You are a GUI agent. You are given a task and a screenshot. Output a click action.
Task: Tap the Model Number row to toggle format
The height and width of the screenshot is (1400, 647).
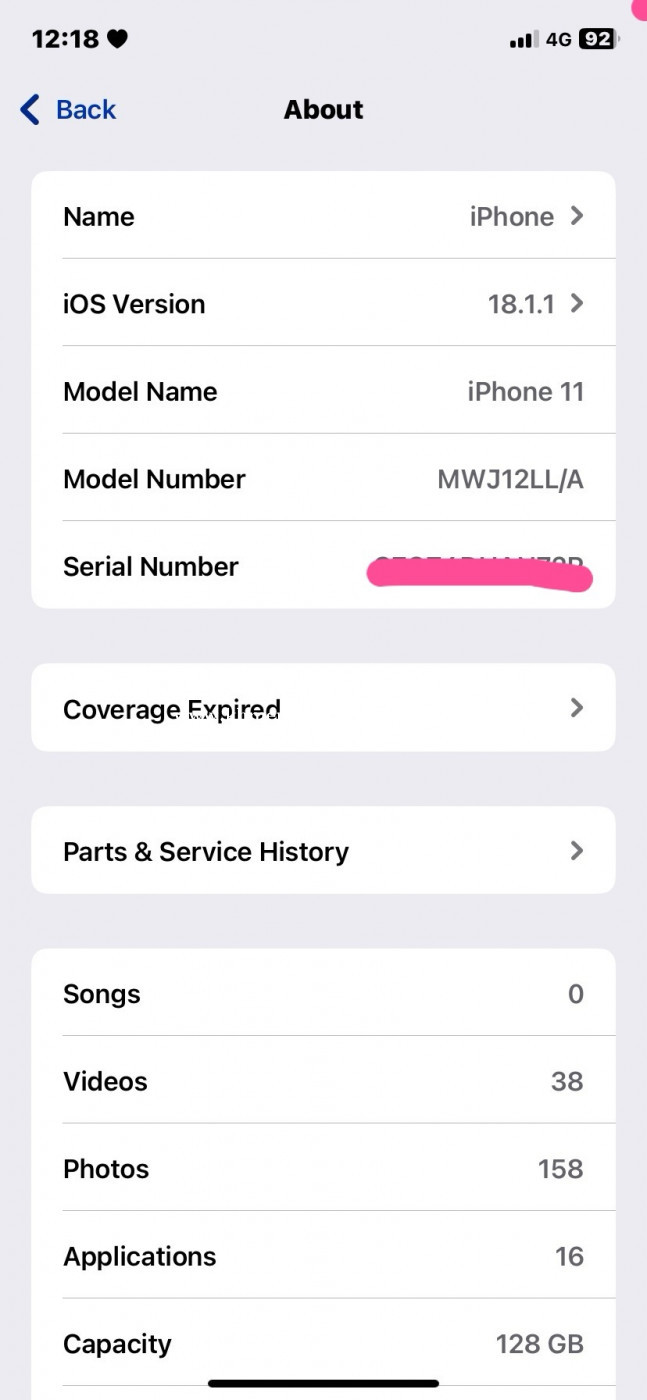pyautogui.click(x=323, y=478)
